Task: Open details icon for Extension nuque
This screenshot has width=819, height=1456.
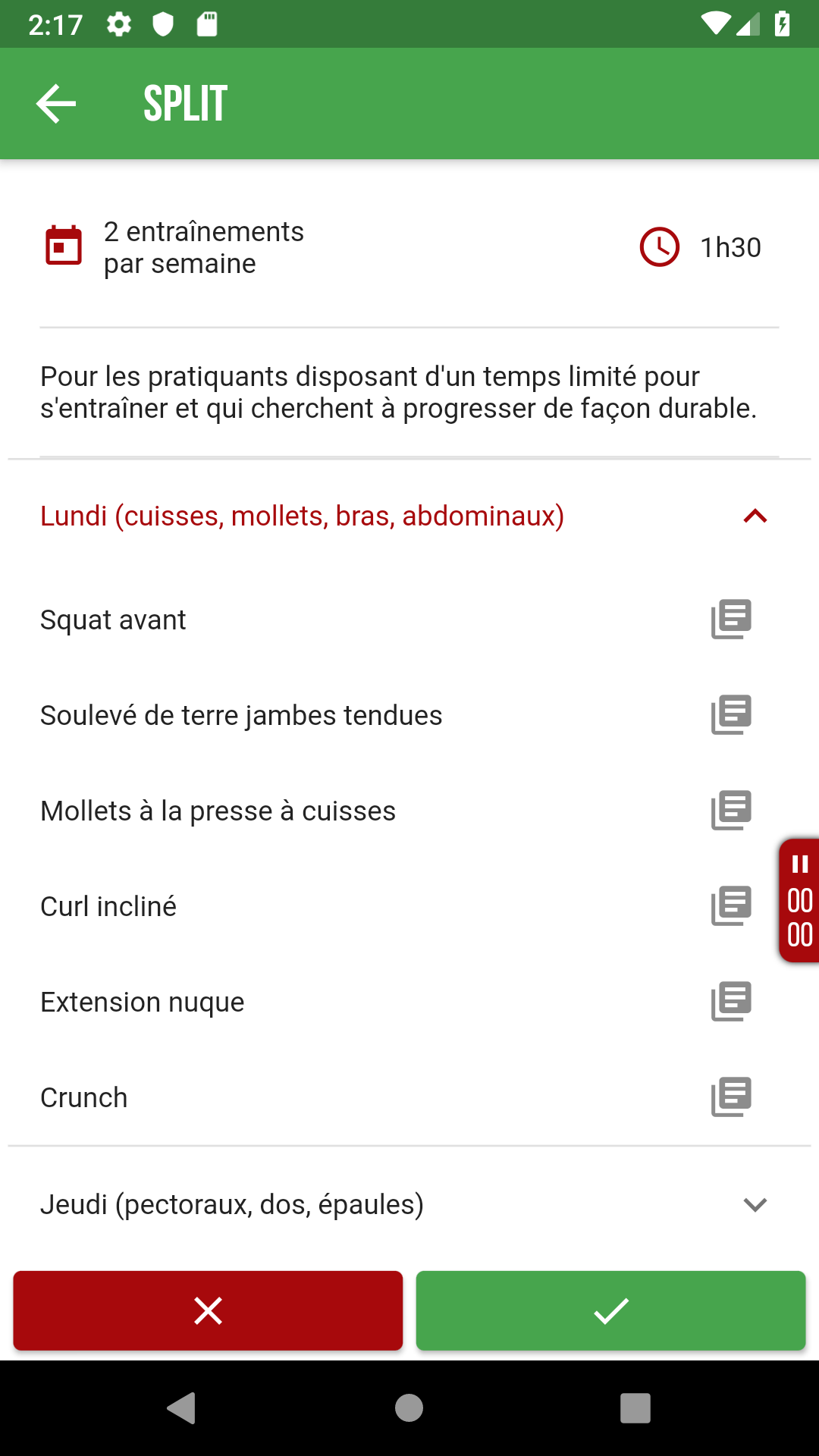Action: click(731, 1002)
